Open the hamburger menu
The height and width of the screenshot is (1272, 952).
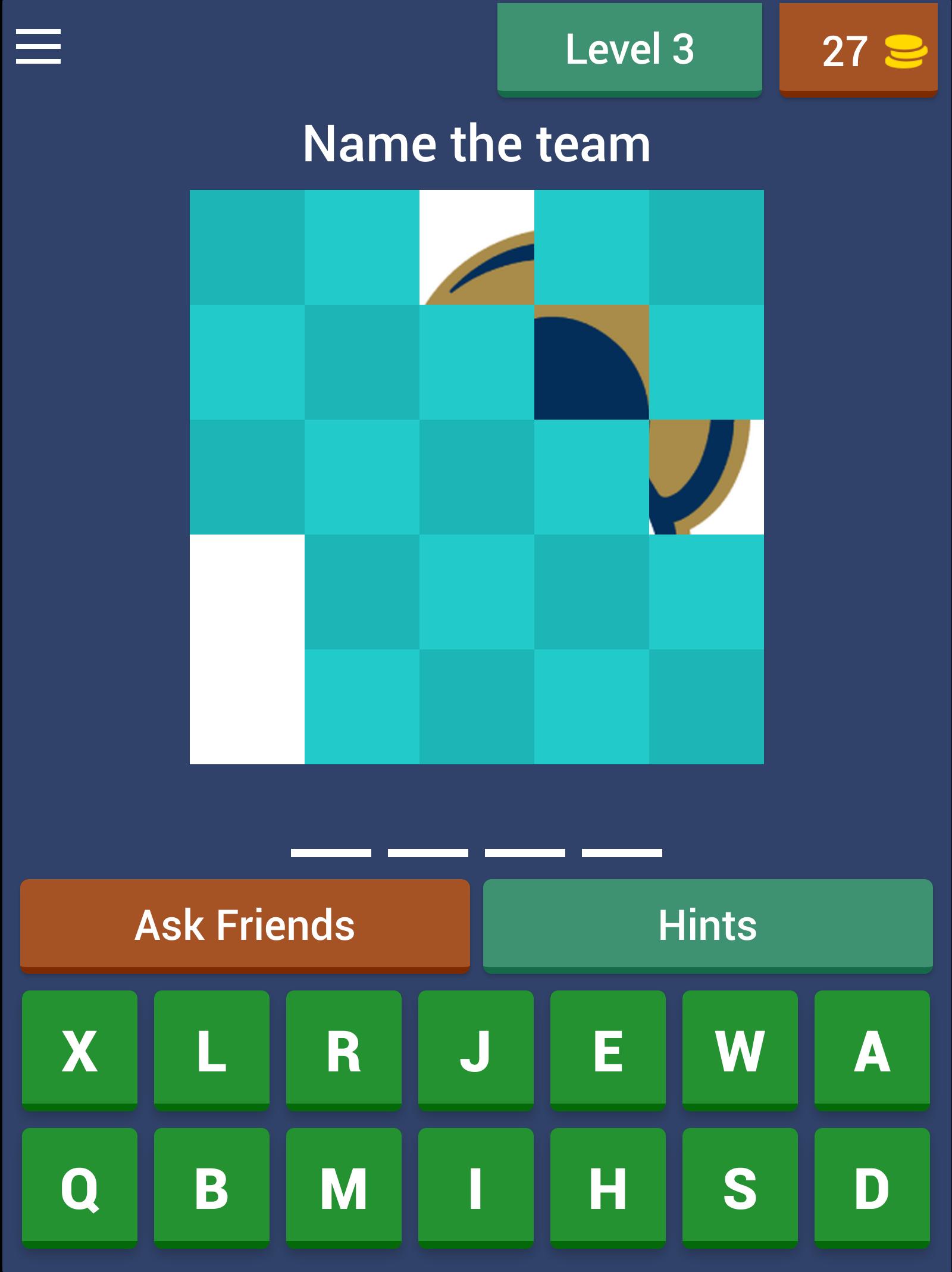38,46
